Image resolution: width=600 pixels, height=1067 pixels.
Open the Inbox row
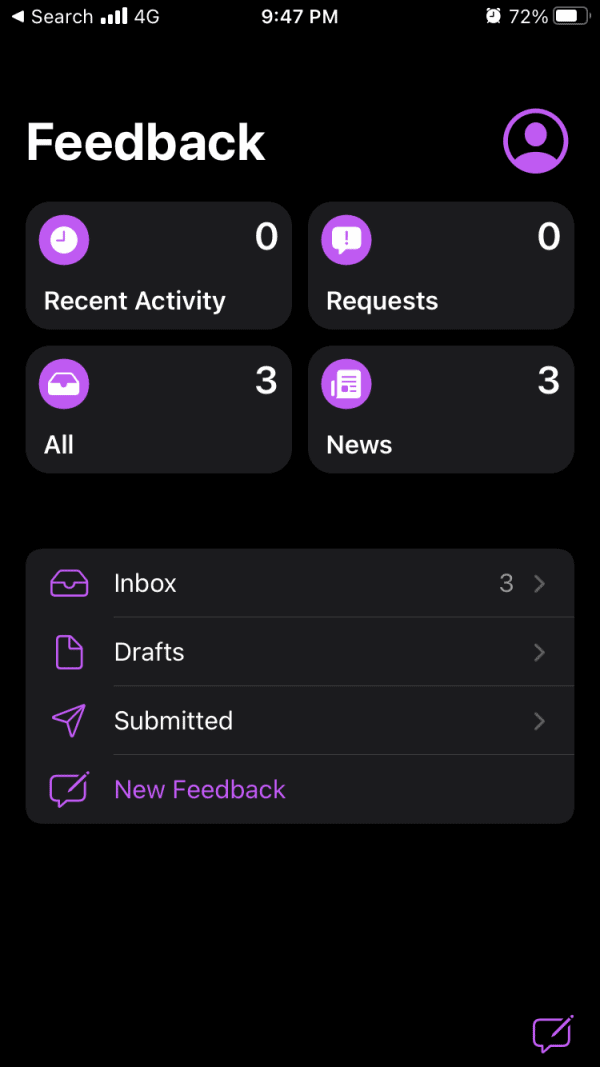(300, 583)
